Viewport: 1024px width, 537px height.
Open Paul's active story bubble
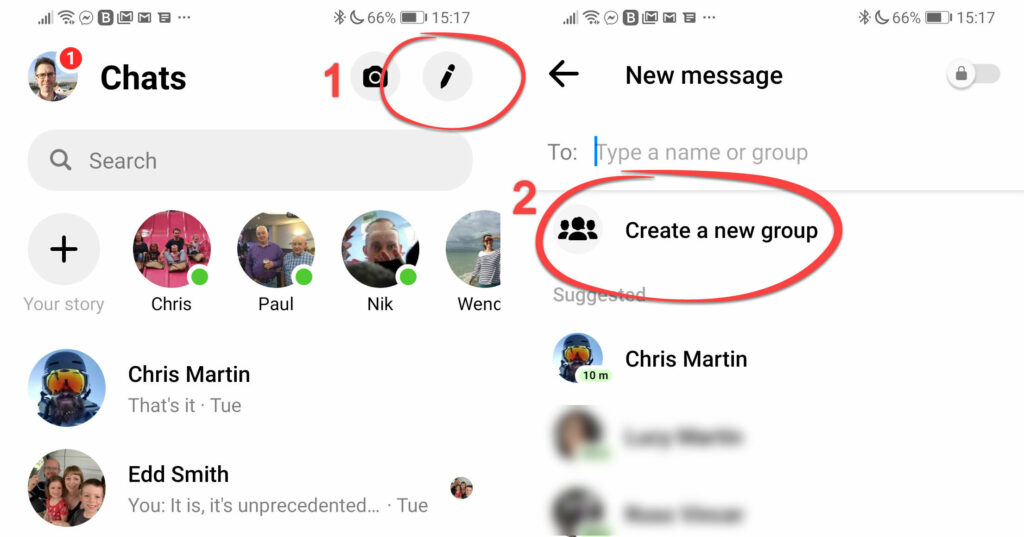tap(275, 249)
